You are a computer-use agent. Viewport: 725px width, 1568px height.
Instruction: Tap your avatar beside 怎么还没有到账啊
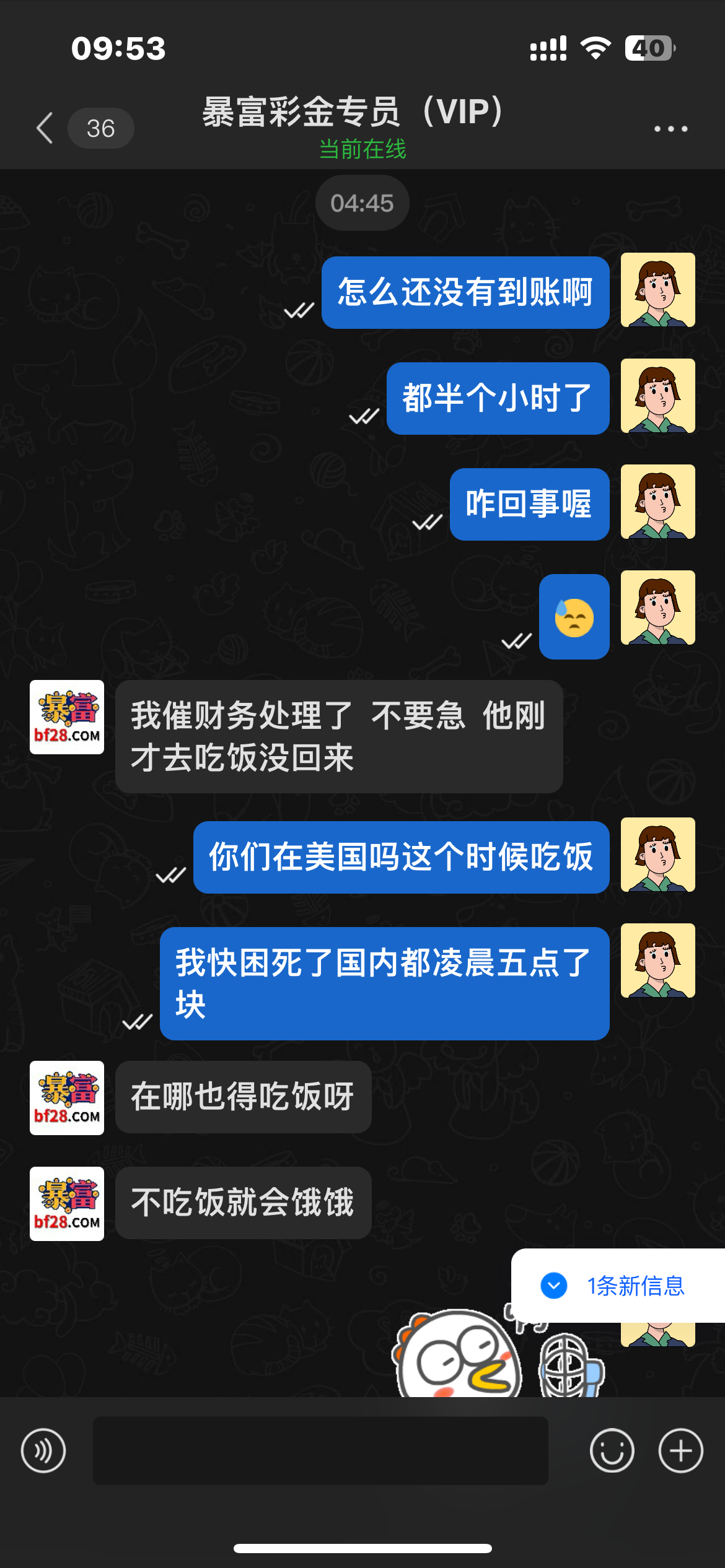658,290
